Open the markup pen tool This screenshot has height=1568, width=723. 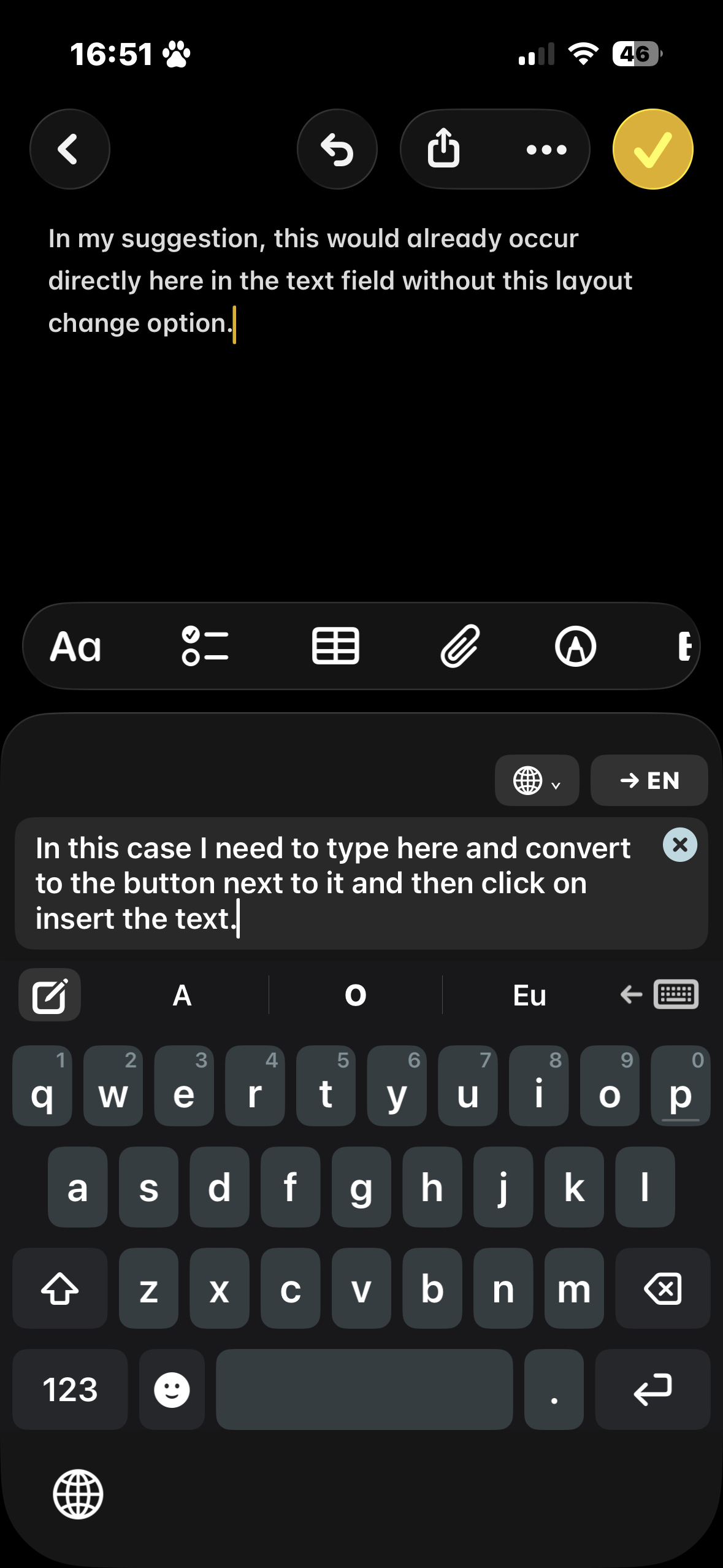coord(575,647)
